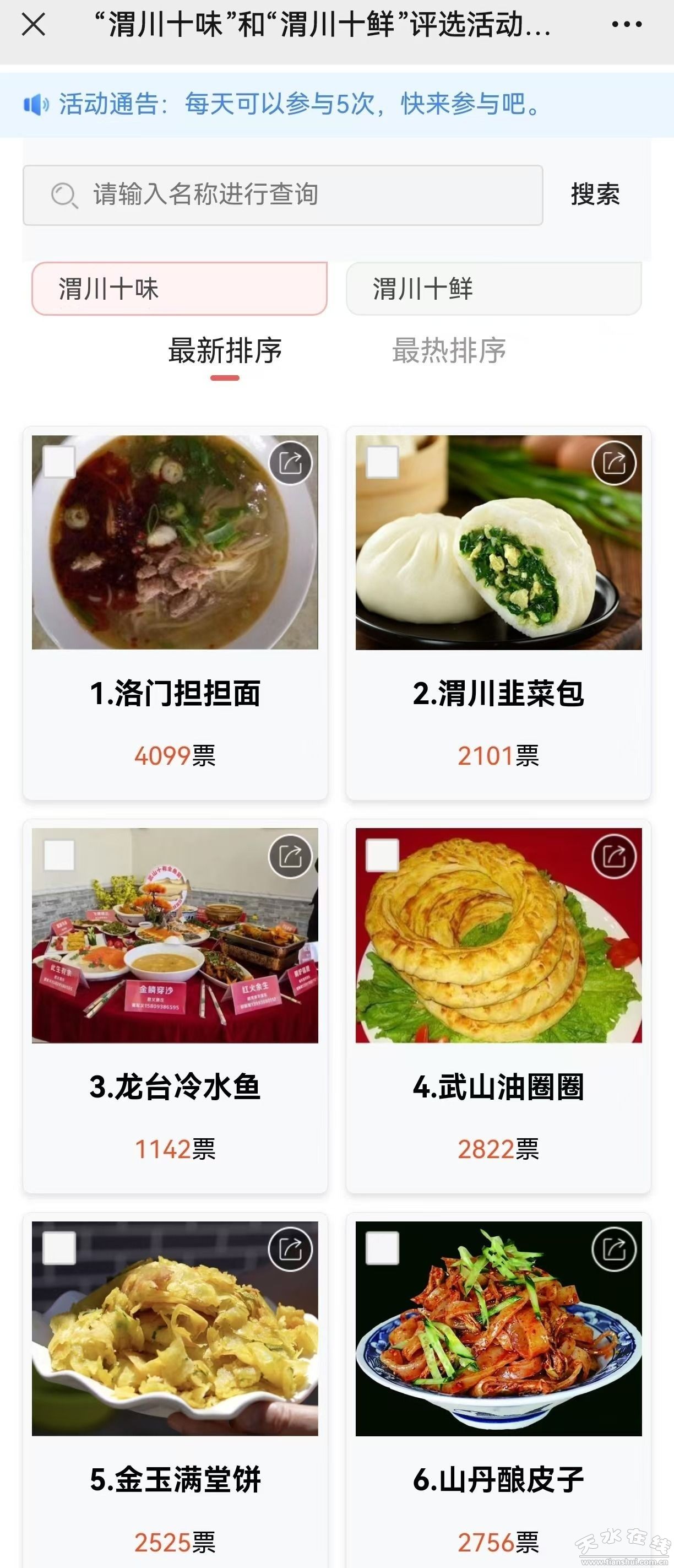The height and width of the screenshot is (1568, 674).
Task: Share the 山丹酿皮子 entry
Action: tap(614, 1250)
